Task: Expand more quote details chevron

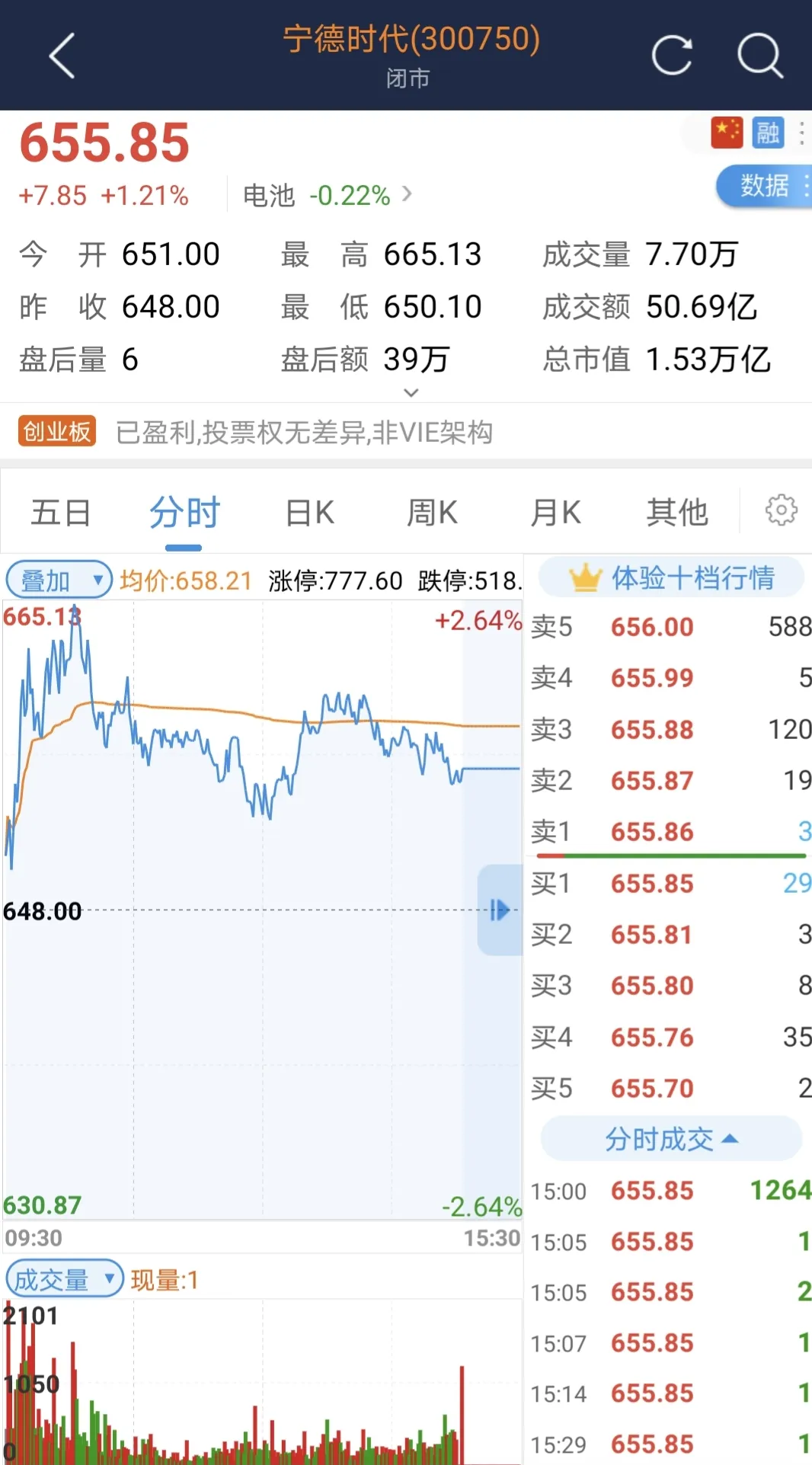Action: [411, 392]
